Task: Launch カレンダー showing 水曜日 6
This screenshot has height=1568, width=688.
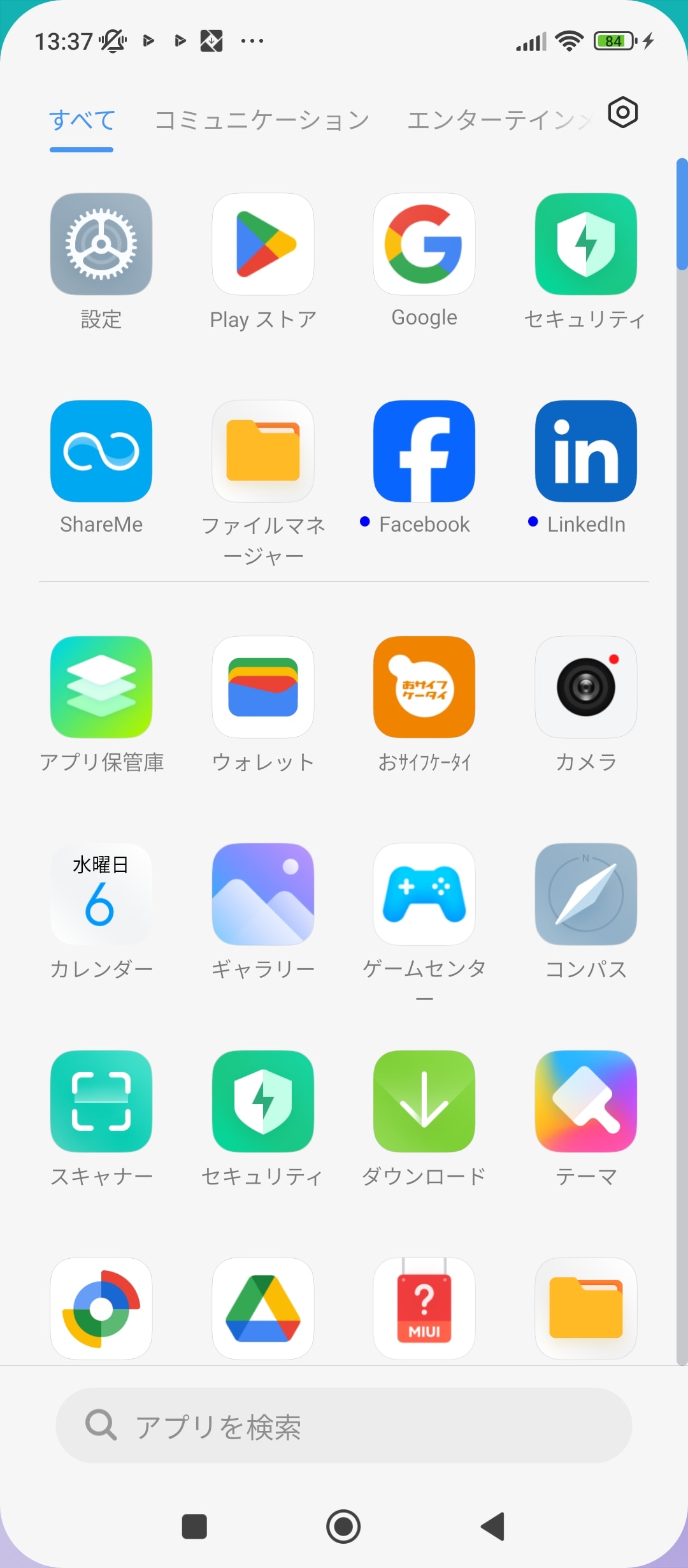Action: [x=101, y=894]
